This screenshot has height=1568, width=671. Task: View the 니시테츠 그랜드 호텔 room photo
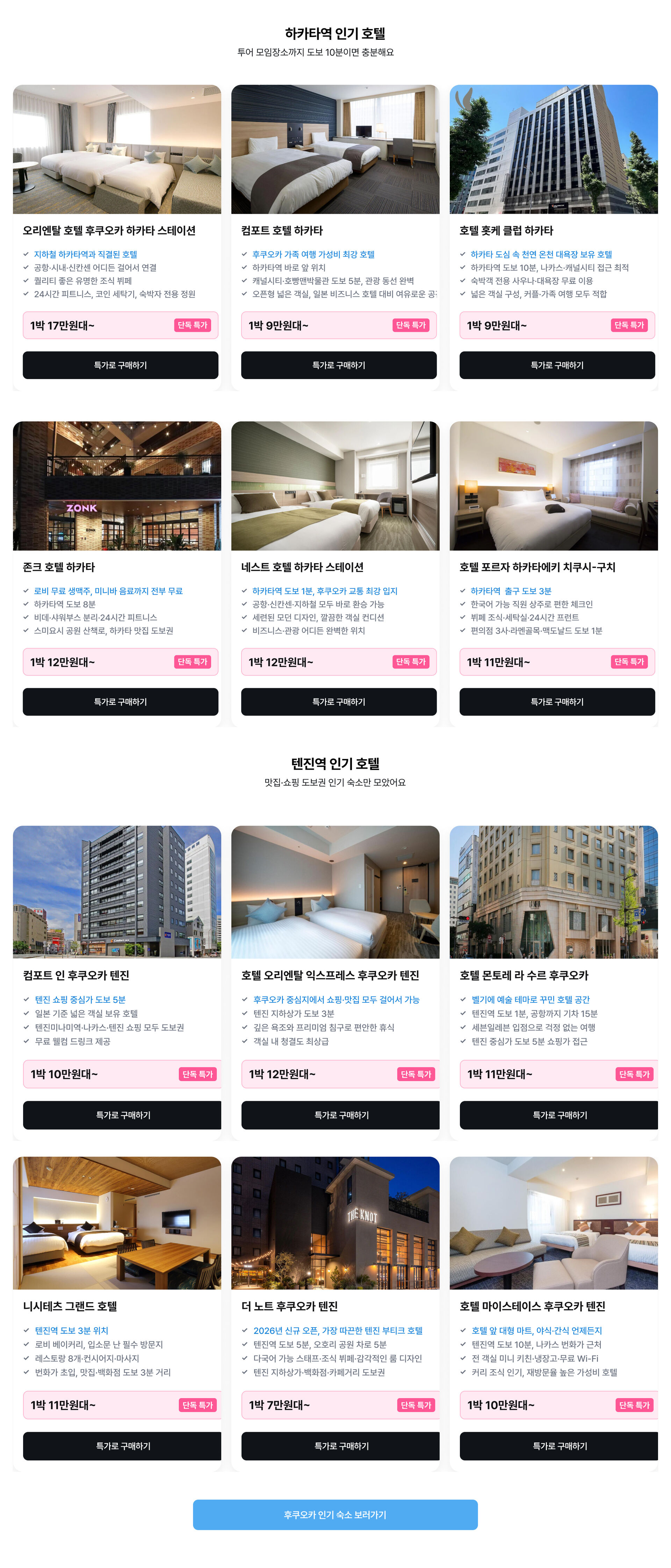coord(117,1222)
